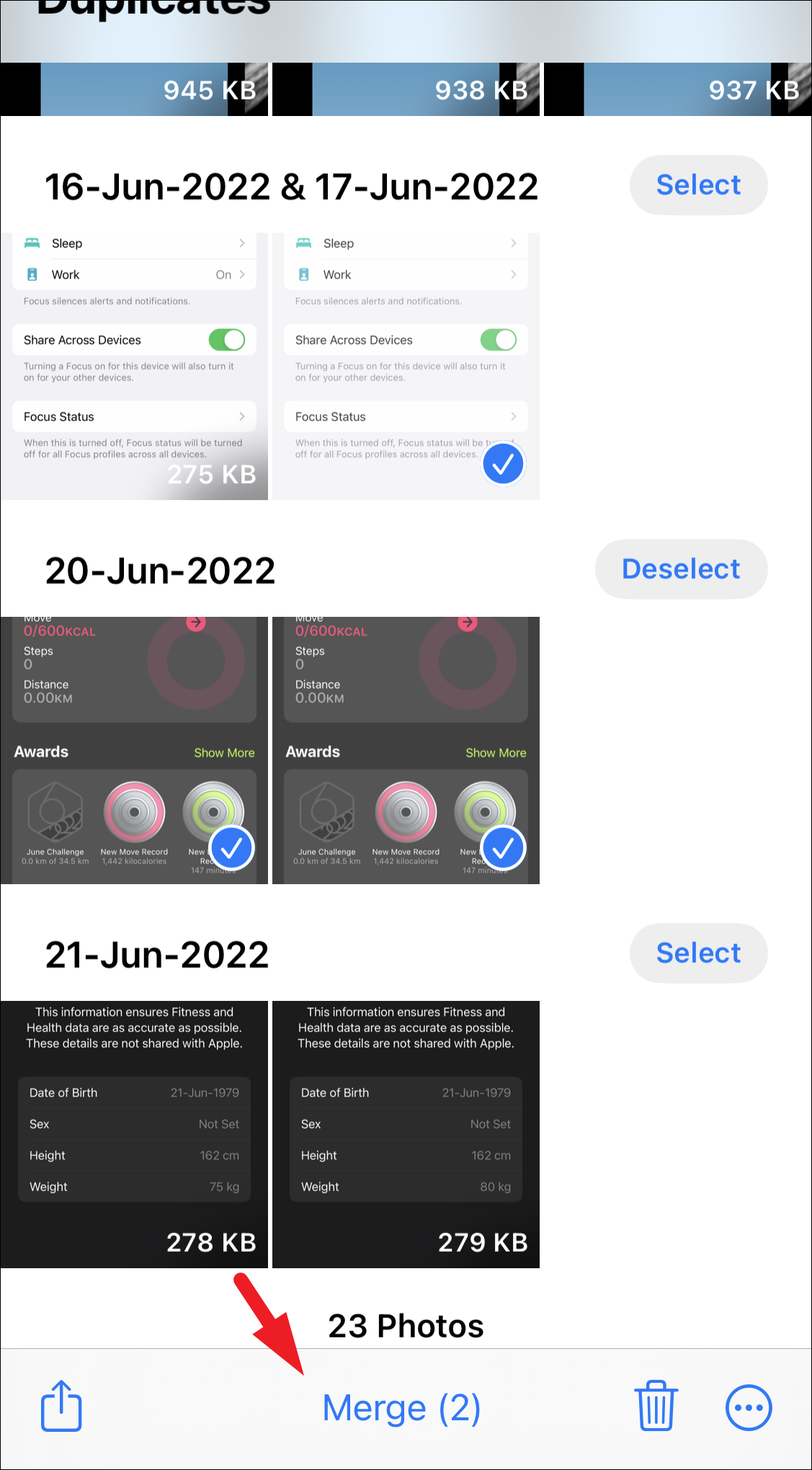812x1470 pixels.
Task: Open the 938 KB photo thumbnail
Action: (x=406, y=89)
